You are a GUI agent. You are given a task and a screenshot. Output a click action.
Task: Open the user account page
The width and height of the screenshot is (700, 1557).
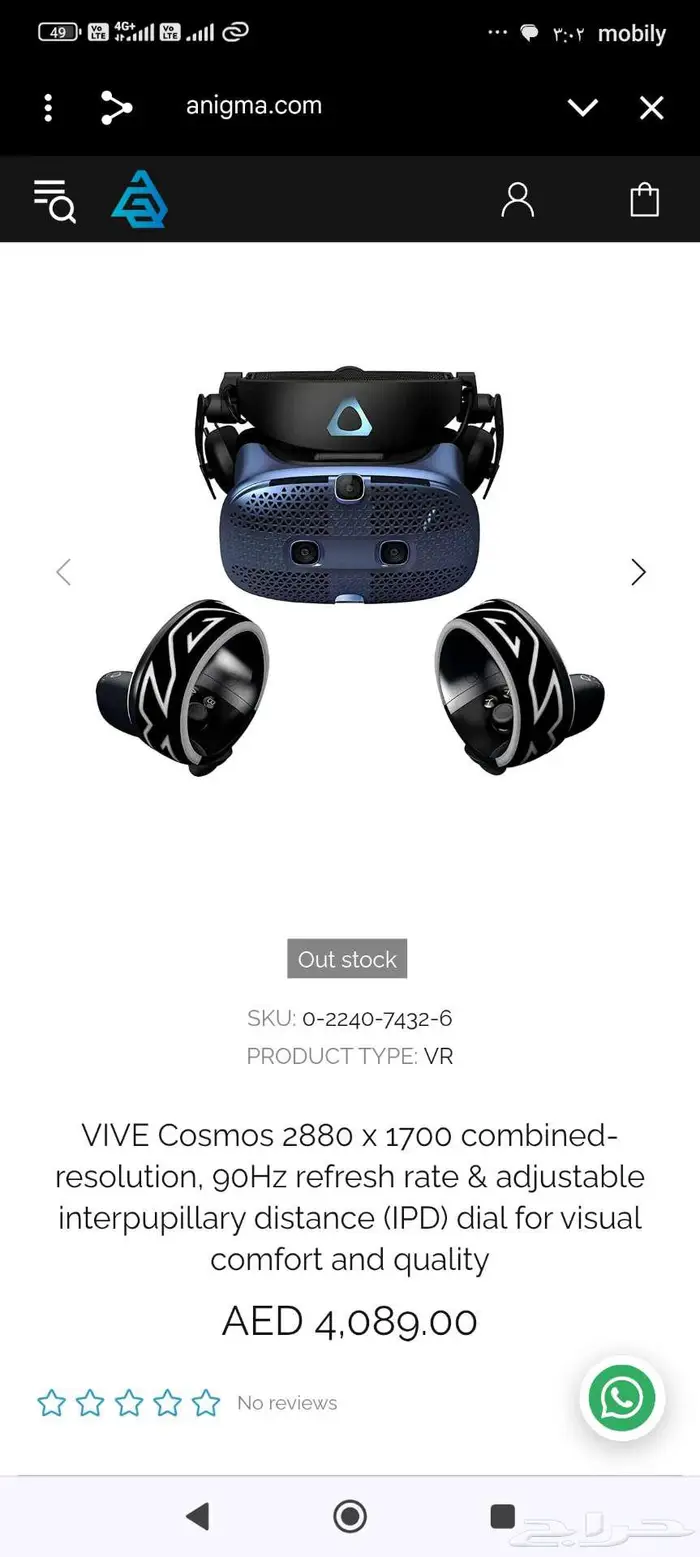coord(517,199)
